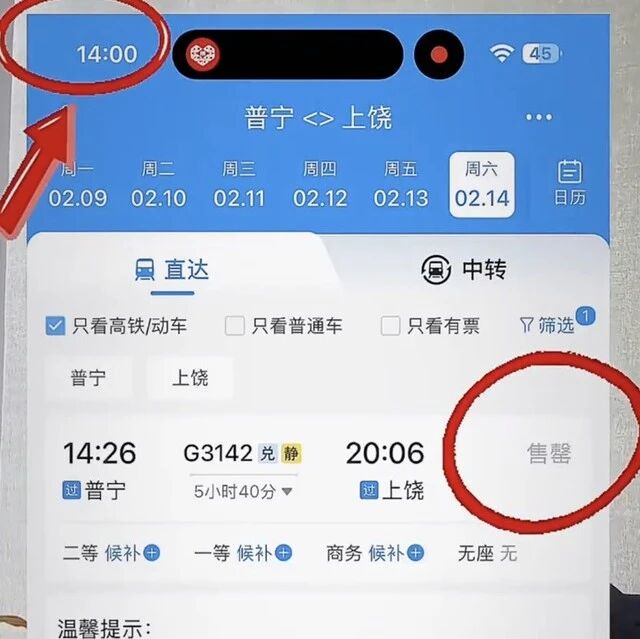Open the 日历 calendar picker
640x639 pixels.
570,183
